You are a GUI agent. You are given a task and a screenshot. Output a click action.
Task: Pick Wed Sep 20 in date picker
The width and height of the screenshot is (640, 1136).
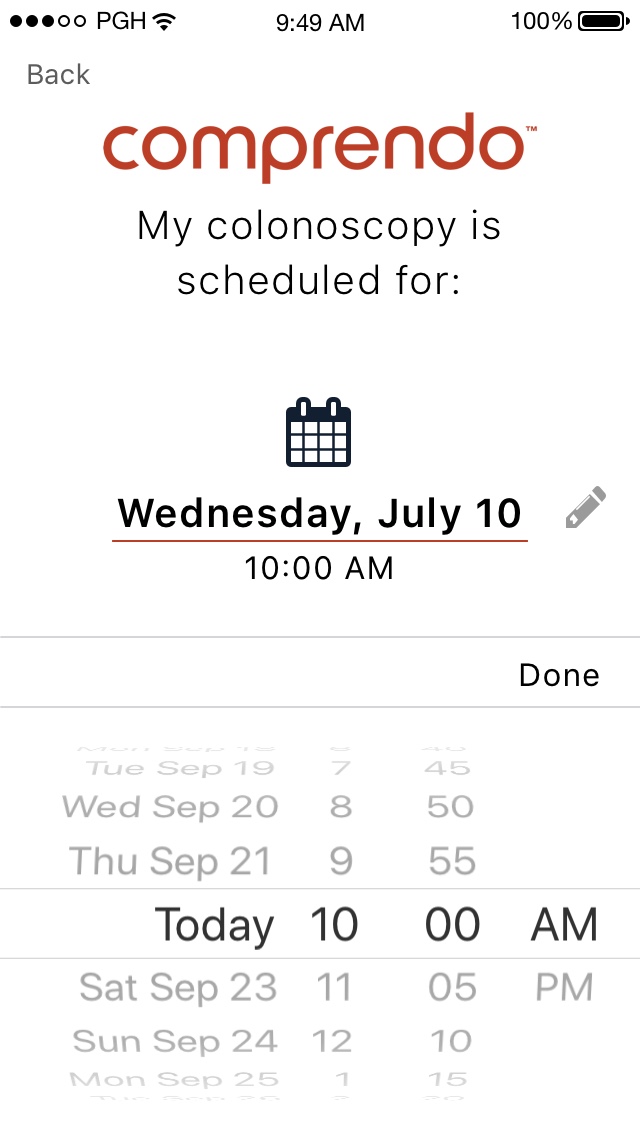(170, 806)
